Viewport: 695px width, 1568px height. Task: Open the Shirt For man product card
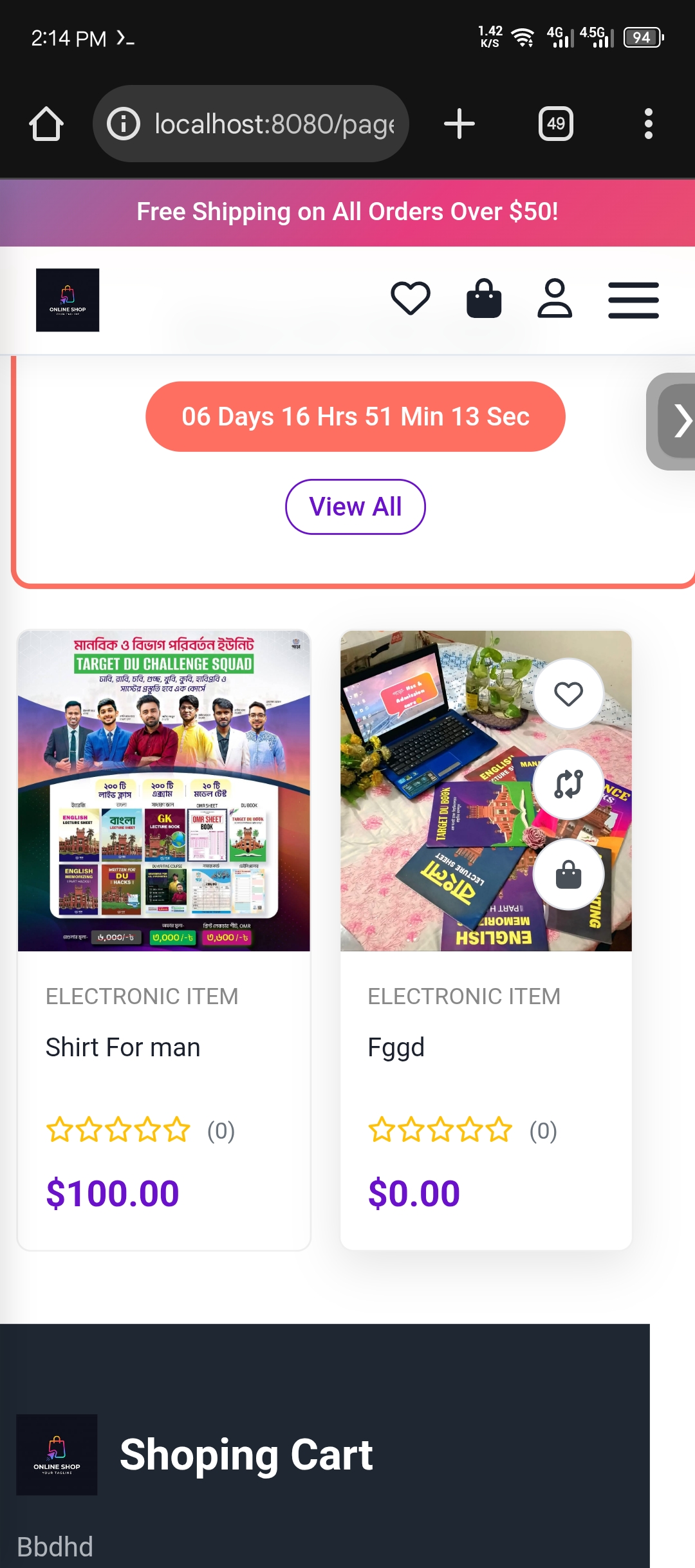(x=164, y=790)
